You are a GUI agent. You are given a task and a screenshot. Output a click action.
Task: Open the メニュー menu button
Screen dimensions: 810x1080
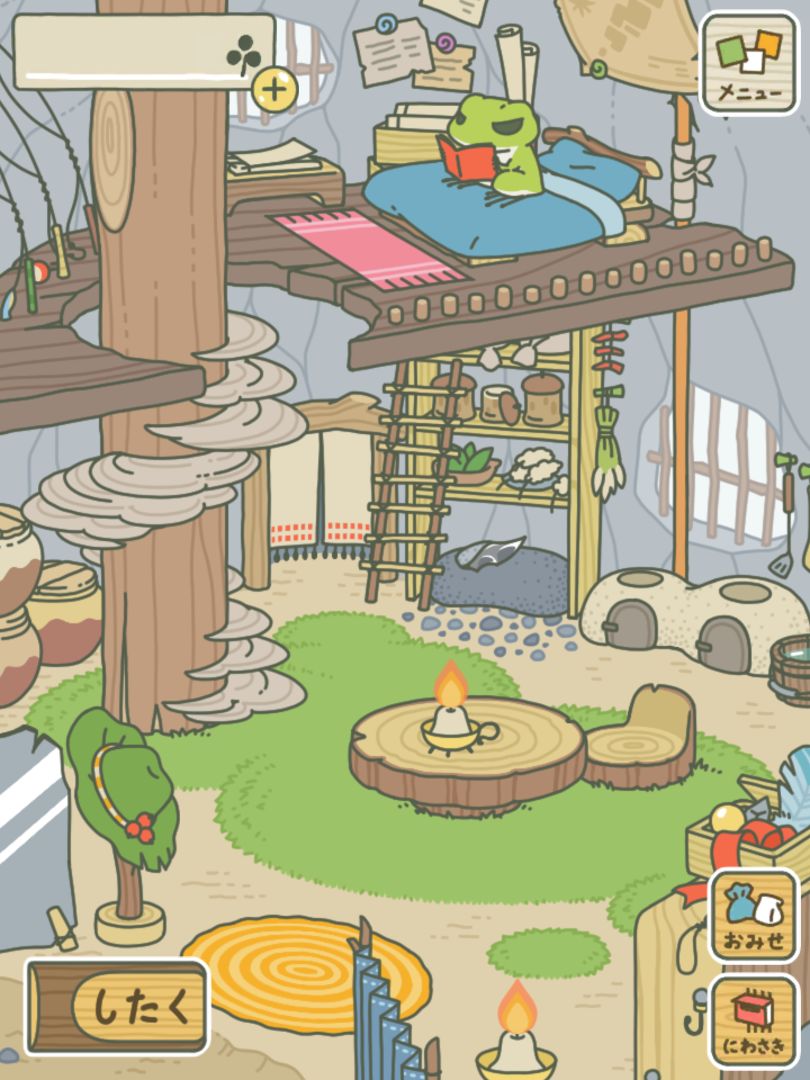click(x=754, y=63)
